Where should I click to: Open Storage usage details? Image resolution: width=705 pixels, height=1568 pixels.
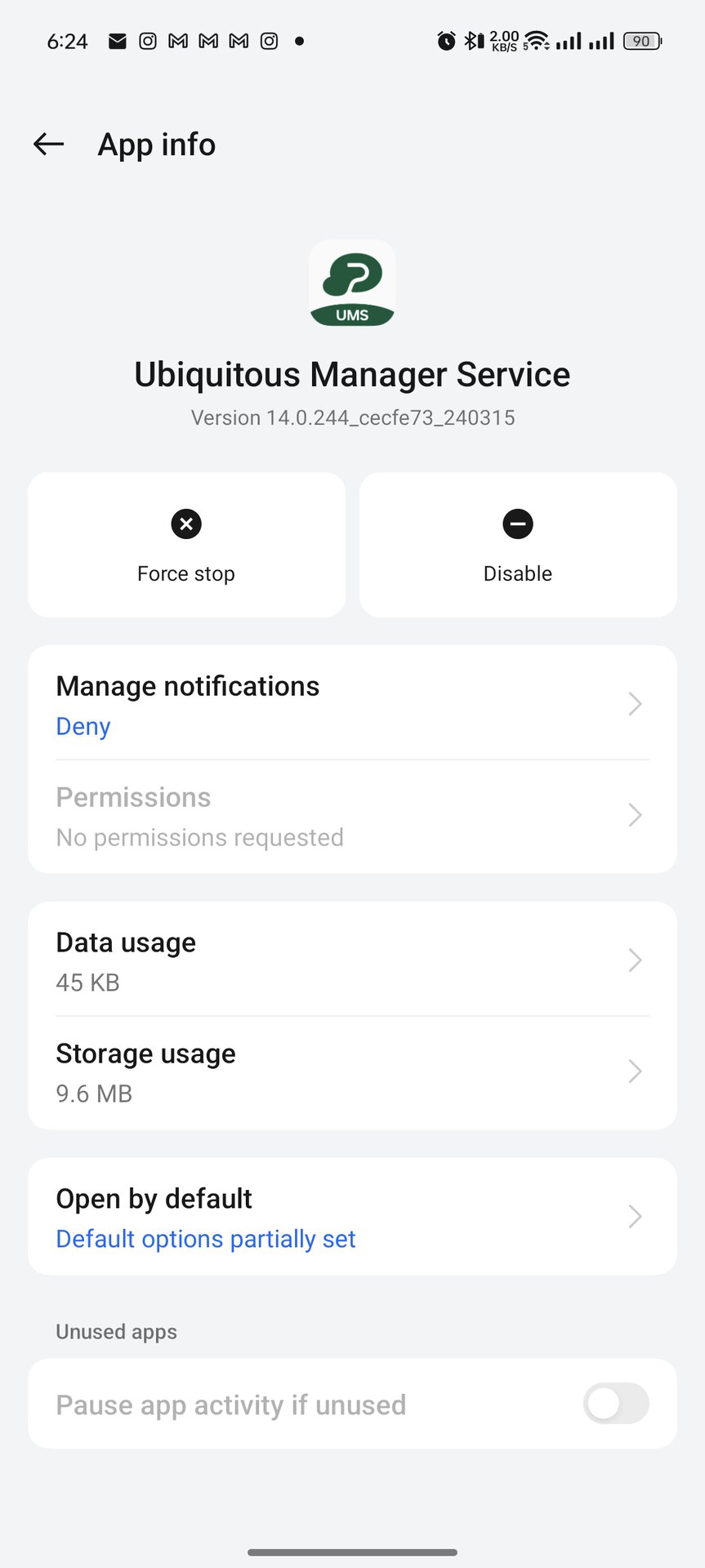(x=352, y=1071)
